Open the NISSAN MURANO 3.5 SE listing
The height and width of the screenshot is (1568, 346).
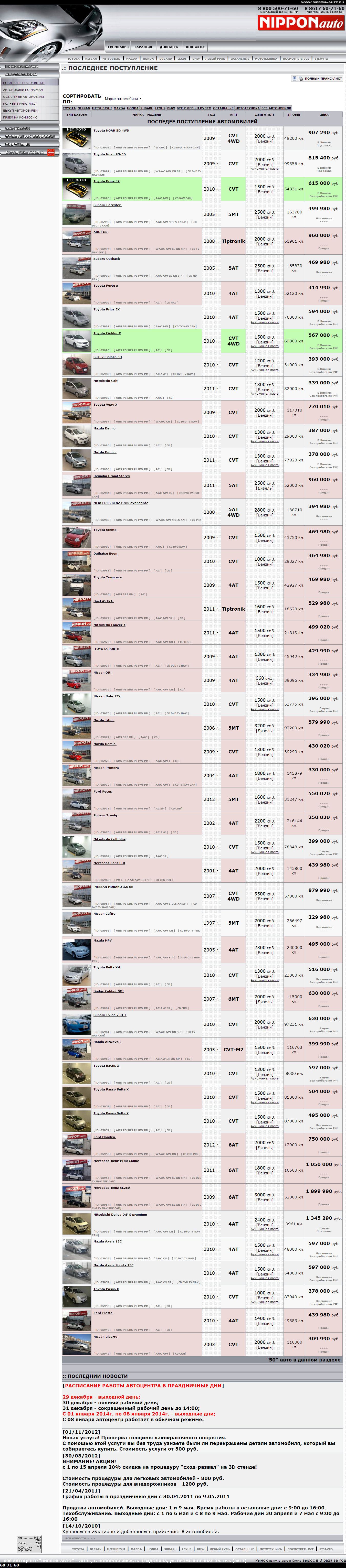[113, 887]
